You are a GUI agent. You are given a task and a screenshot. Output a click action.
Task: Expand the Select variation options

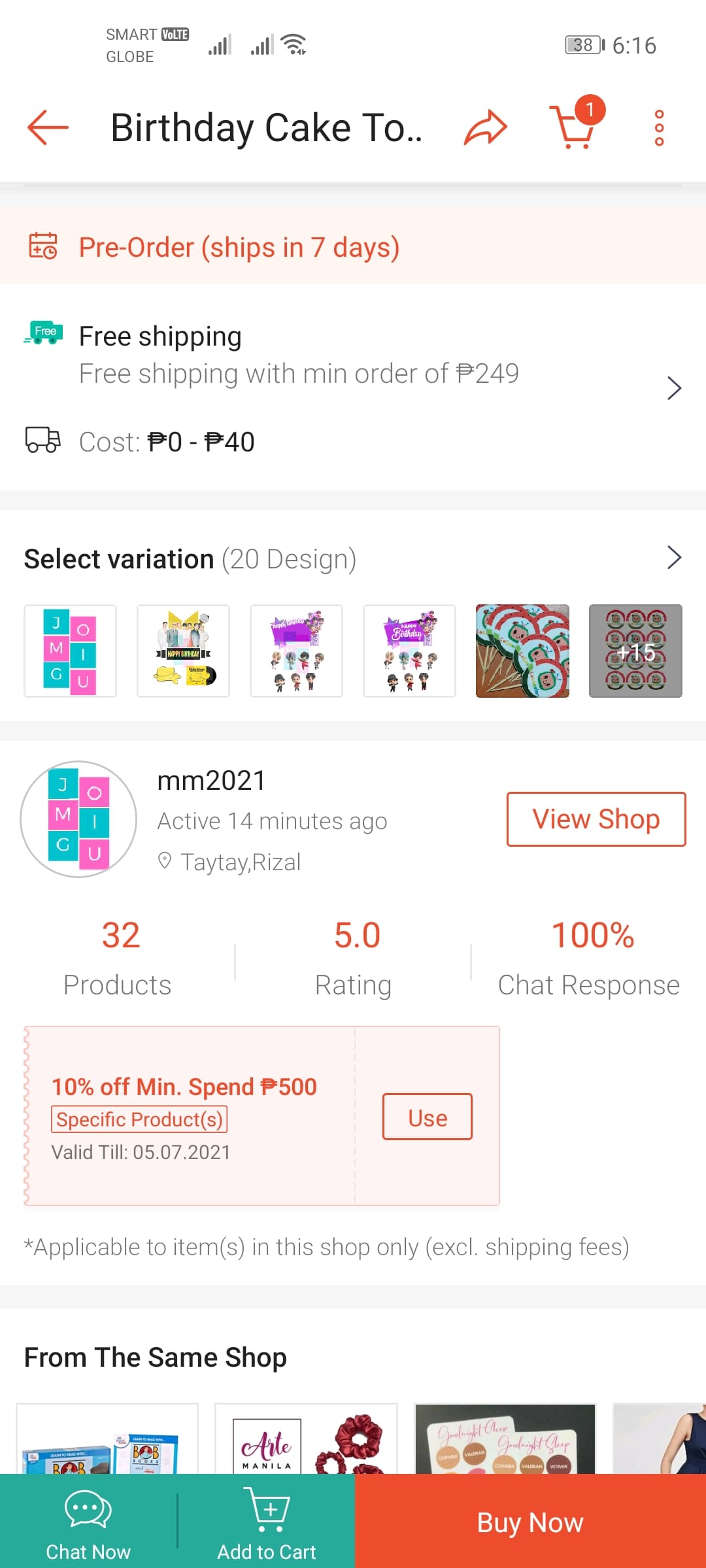pyautogui.click(x=673, y=558)
